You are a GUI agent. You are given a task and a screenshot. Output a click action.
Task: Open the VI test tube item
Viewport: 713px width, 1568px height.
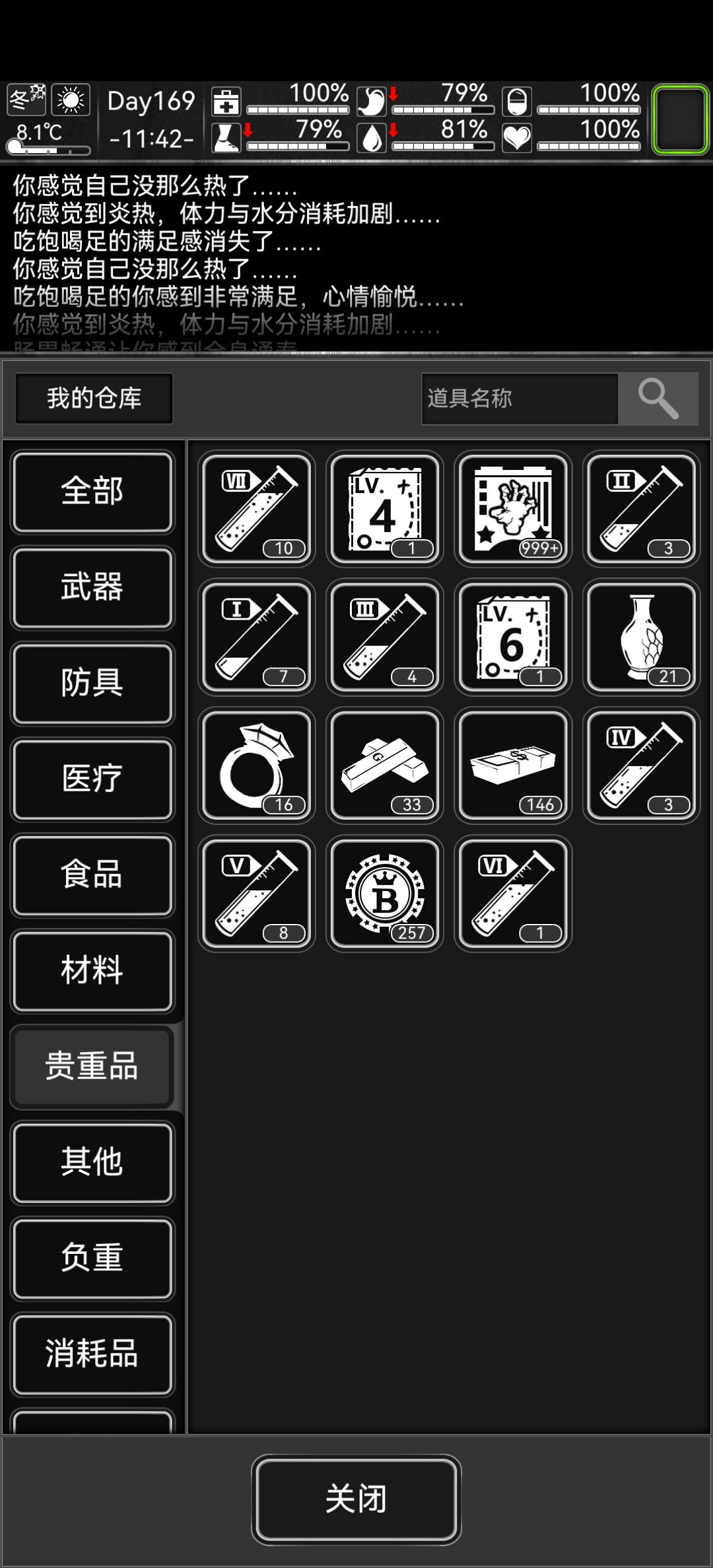coord(513,894)
